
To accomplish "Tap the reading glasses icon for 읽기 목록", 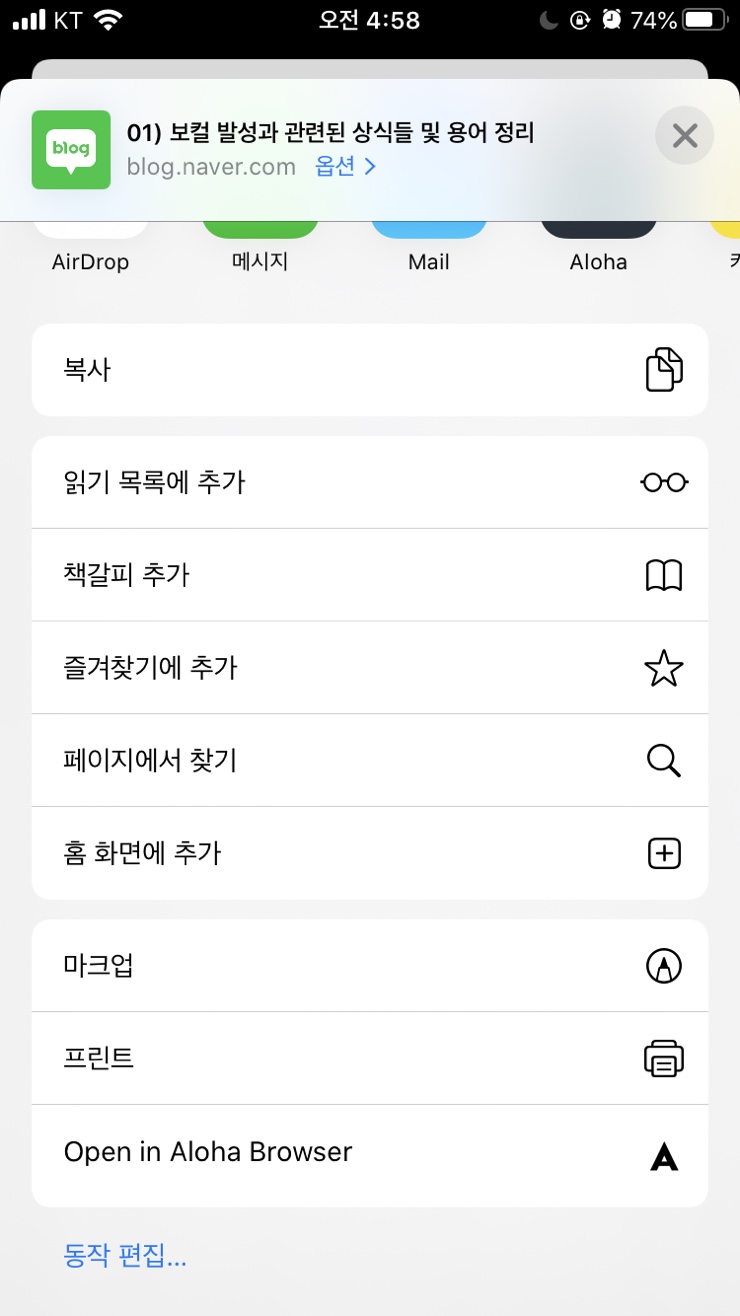I will coord(663,481).
